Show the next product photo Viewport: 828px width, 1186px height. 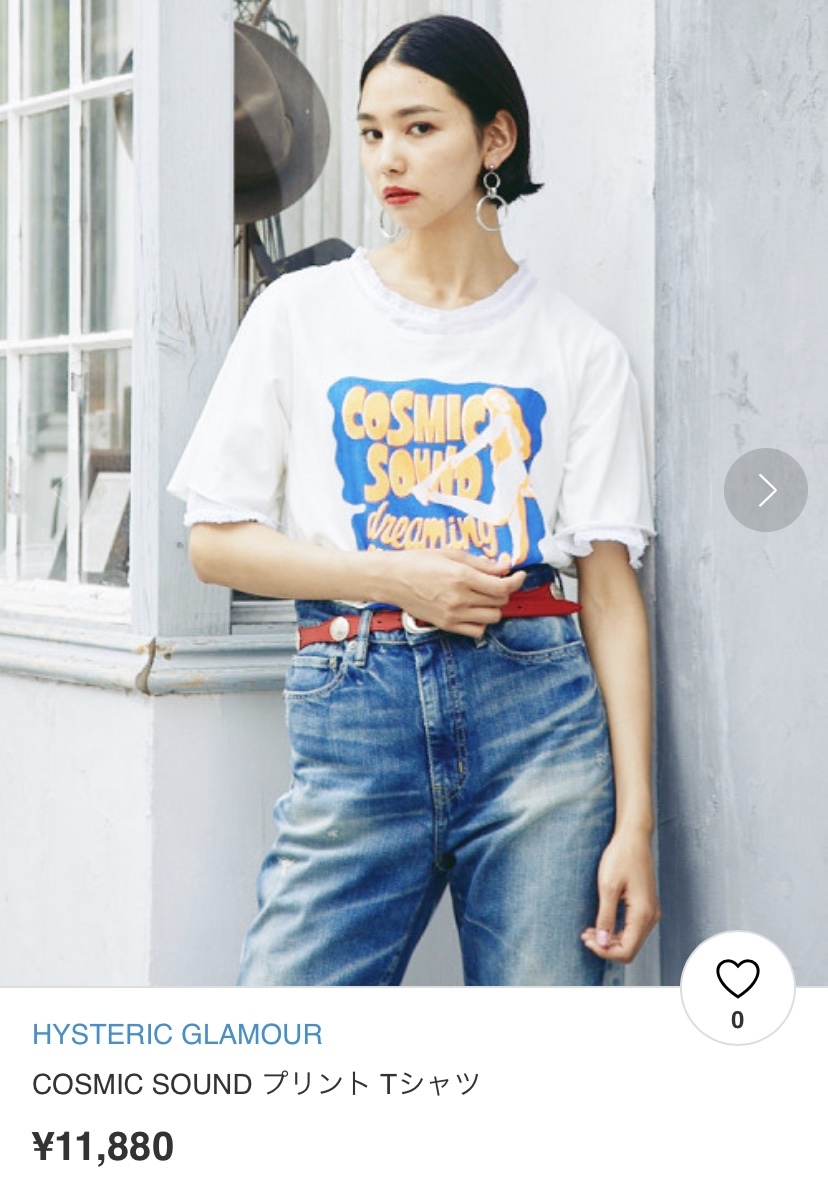pos(766,490)
